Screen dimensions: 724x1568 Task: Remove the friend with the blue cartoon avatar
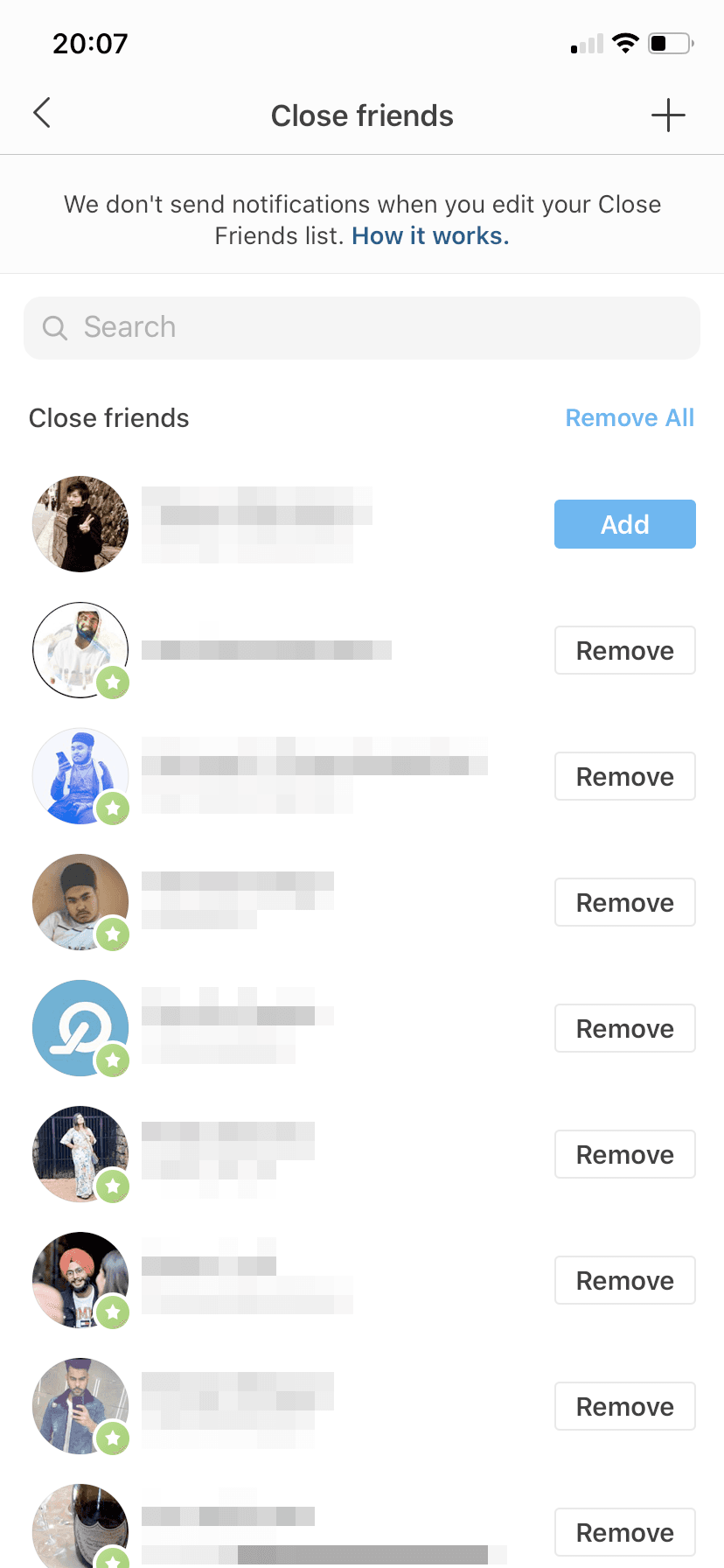tap(624, 776)
